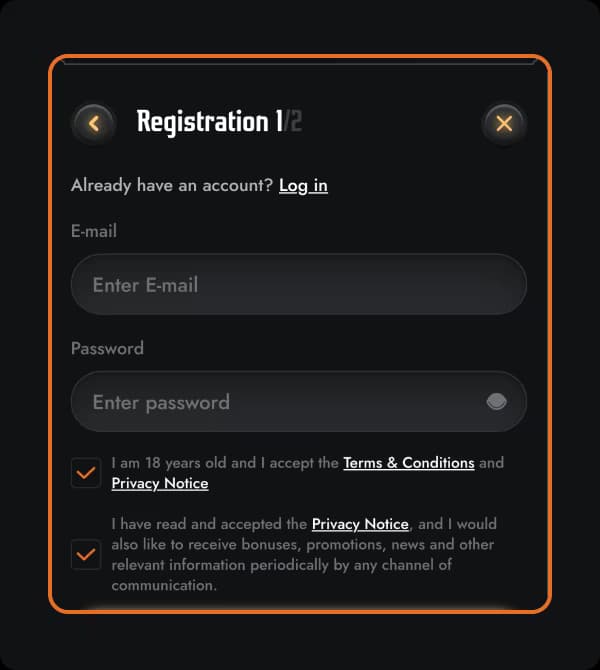
Task: Open the Terms & Conditions link
Action: click(x=408, y=463)
